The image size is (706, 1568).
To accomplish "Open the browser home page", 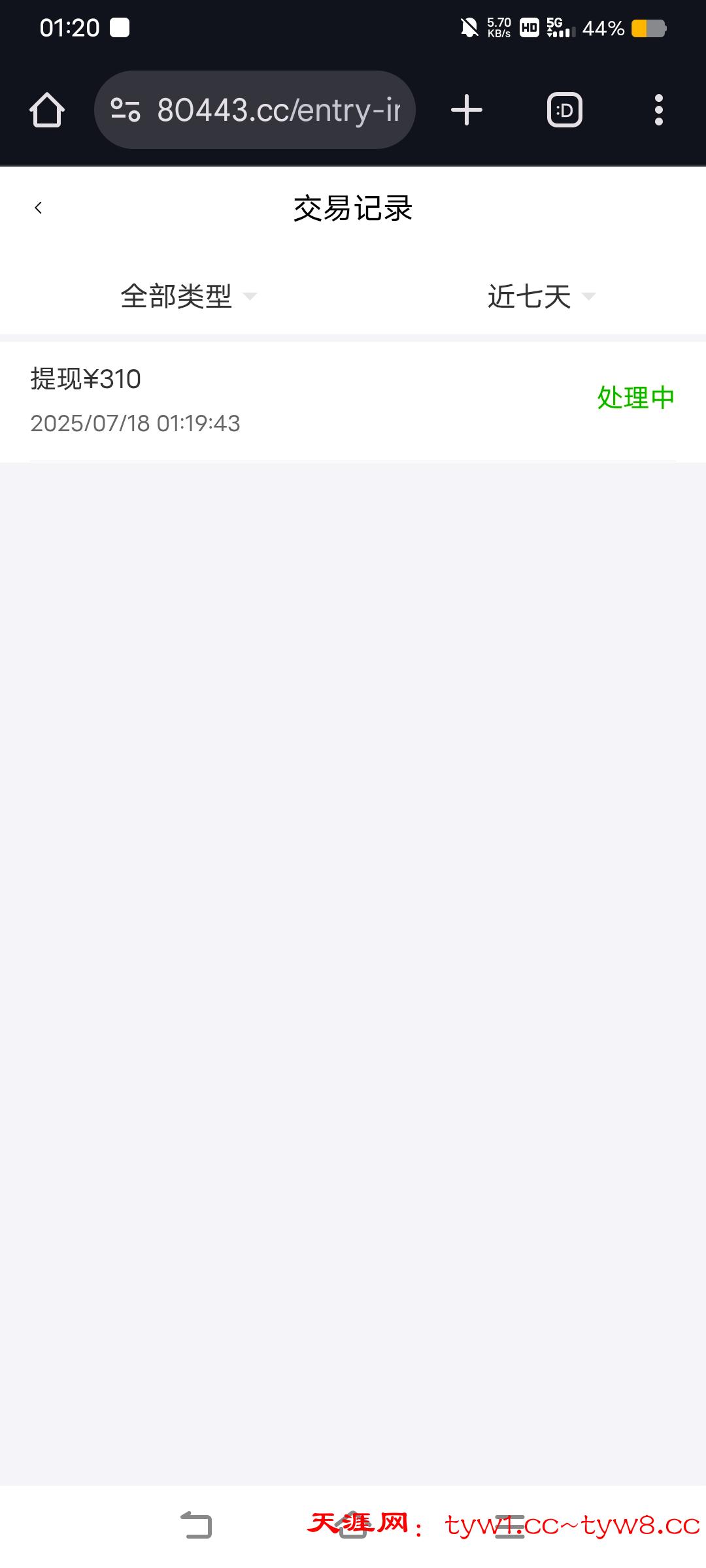I will tap(47, 110).
